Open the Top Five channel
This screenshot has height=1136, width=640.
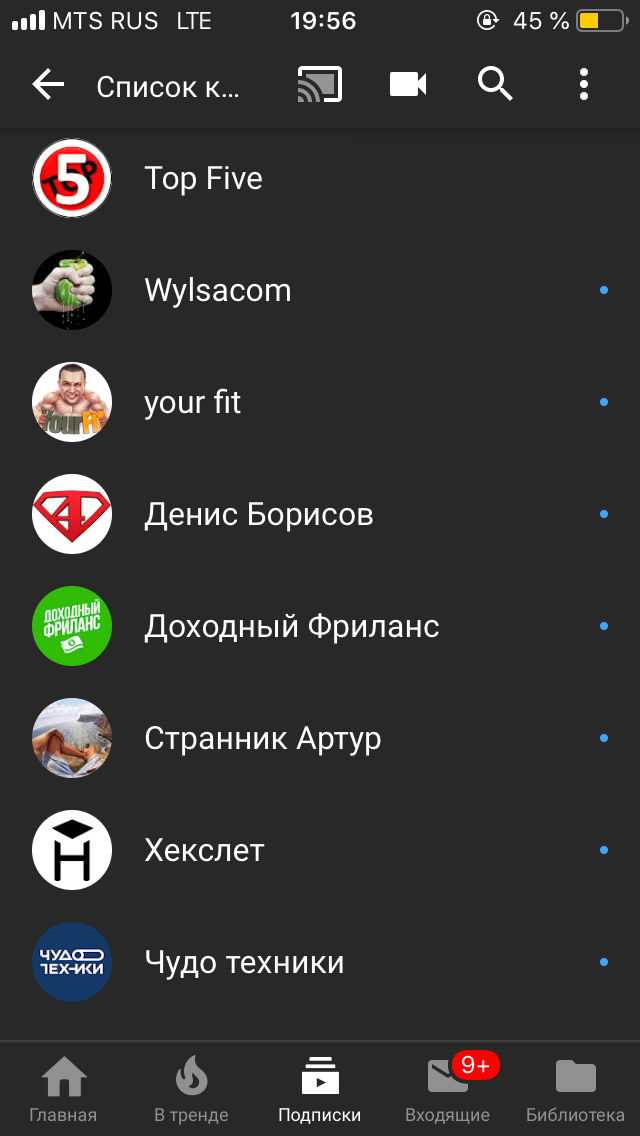[204, 179]
